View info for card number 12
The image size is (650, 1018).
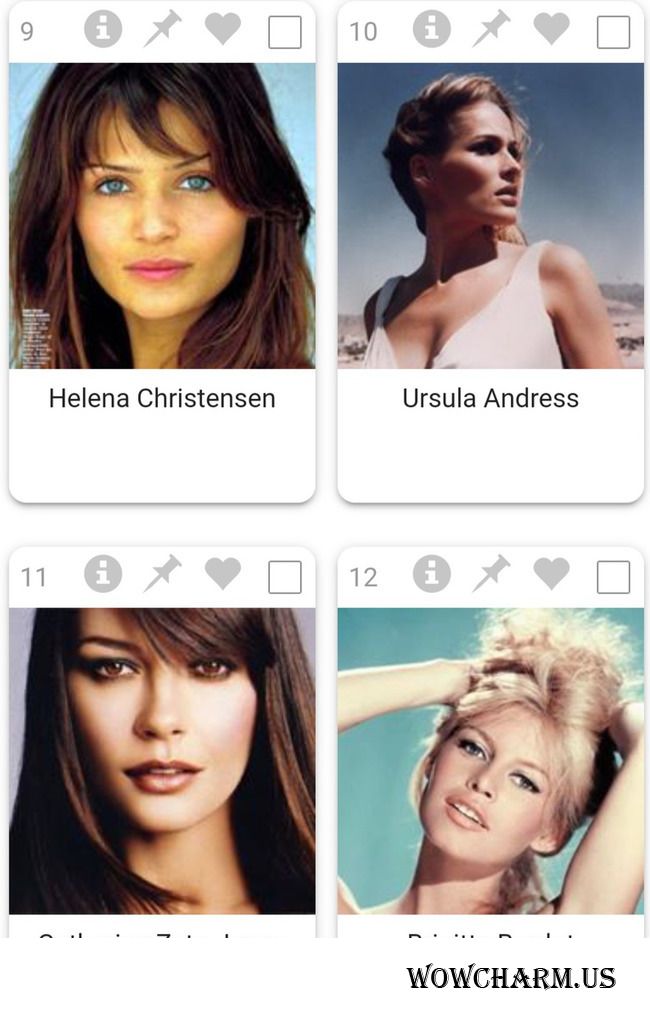click(x=432, y=574)
